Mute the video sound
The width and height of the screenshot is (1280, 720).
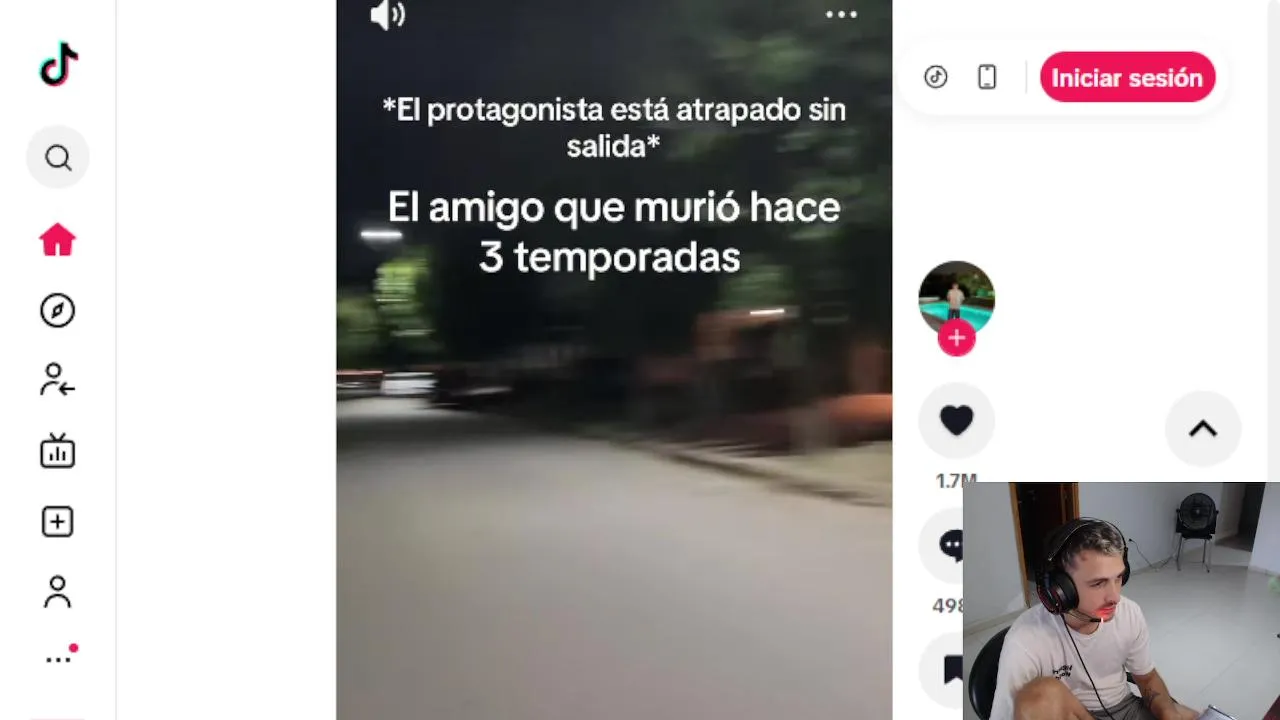tap(387, 16)
